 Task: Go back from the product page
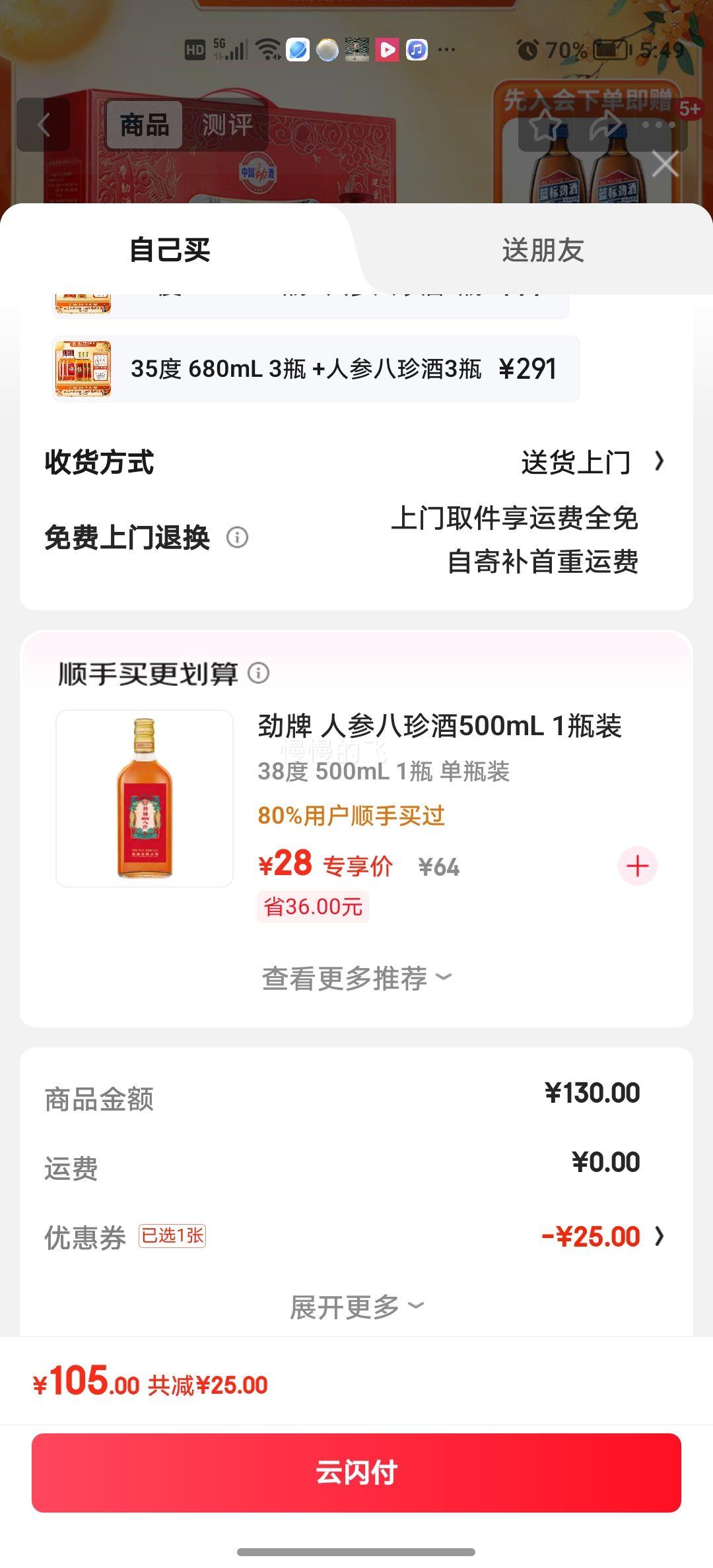[x=44, y=125]
